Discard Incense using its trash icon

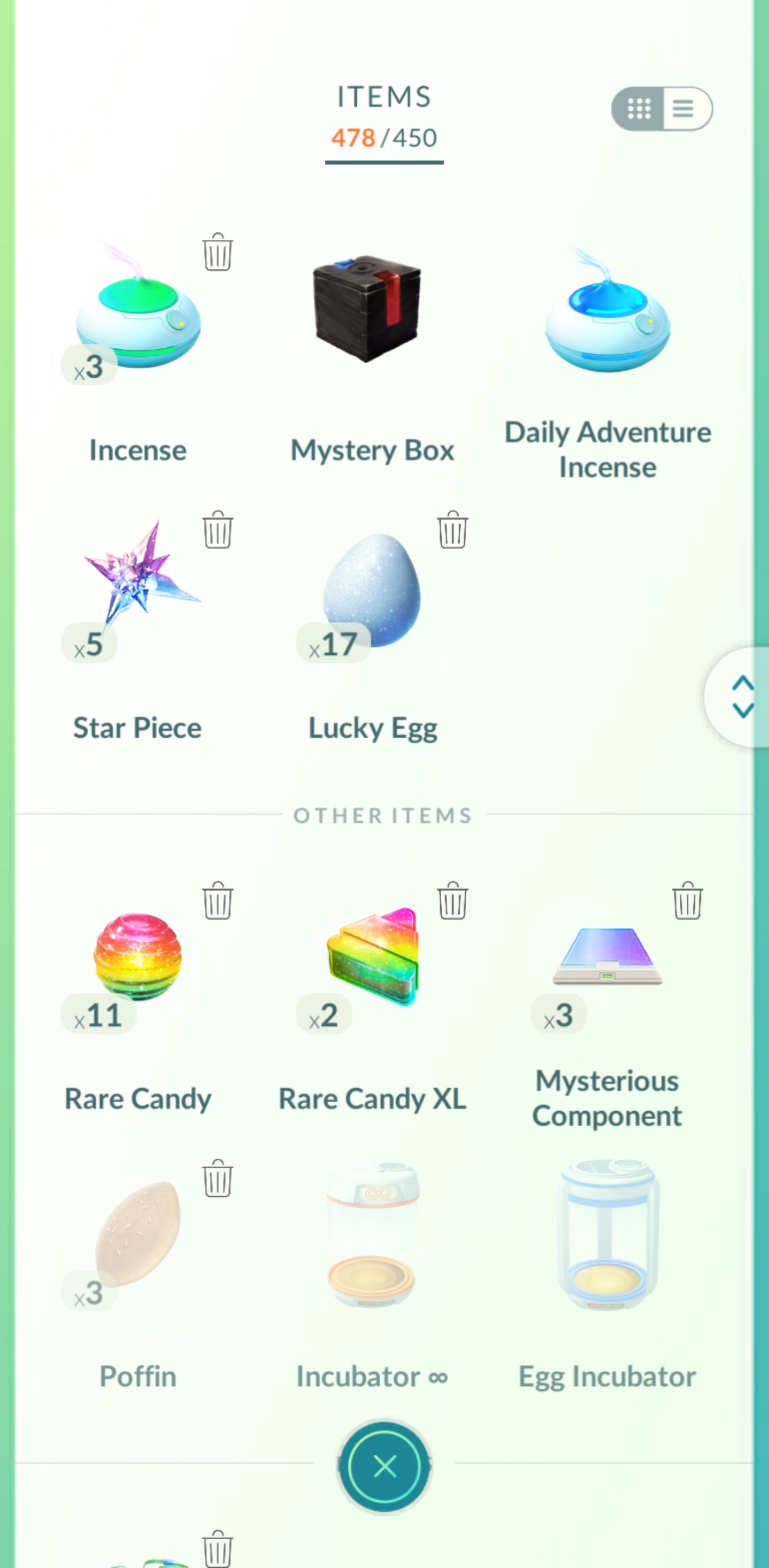tap(217, 252)
